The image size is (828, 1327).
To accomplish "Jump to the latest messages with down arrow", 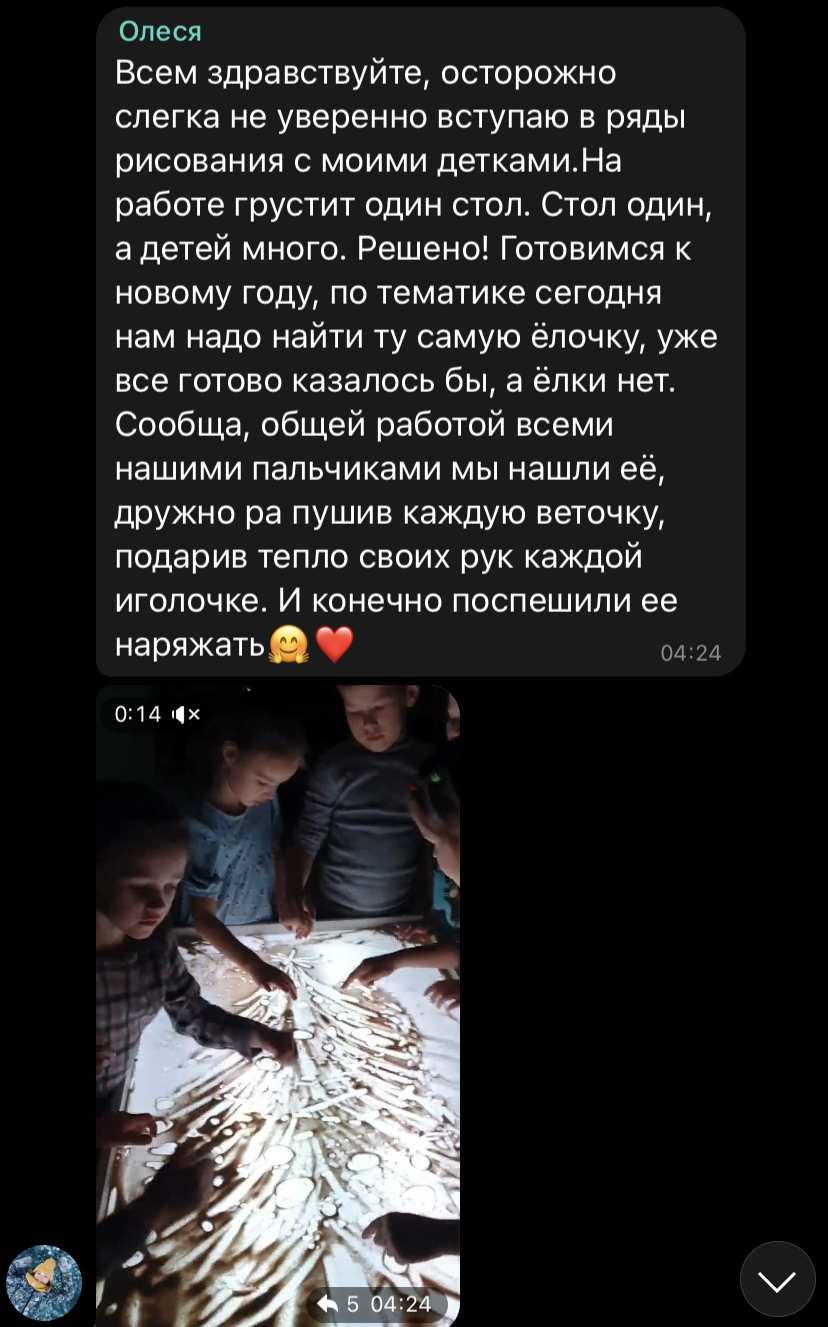I will click(x=777, y=1279).
